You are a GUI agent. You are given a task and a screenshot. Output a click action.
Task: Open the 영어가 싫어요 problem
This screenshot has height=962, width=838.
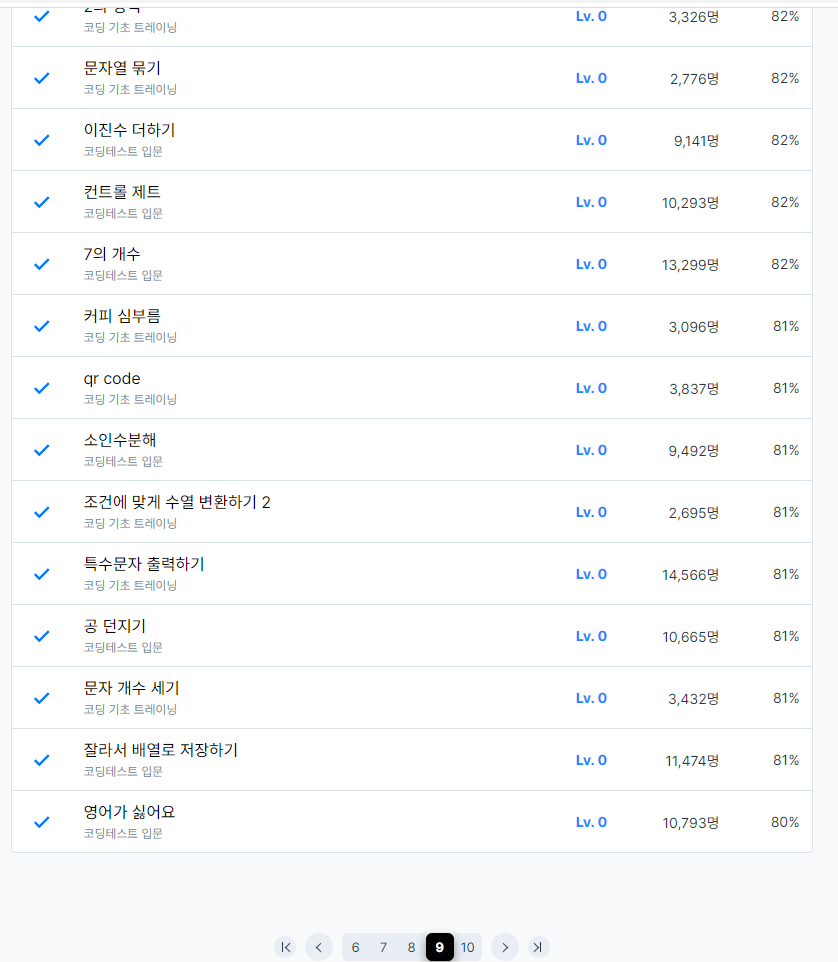[129, 812]
